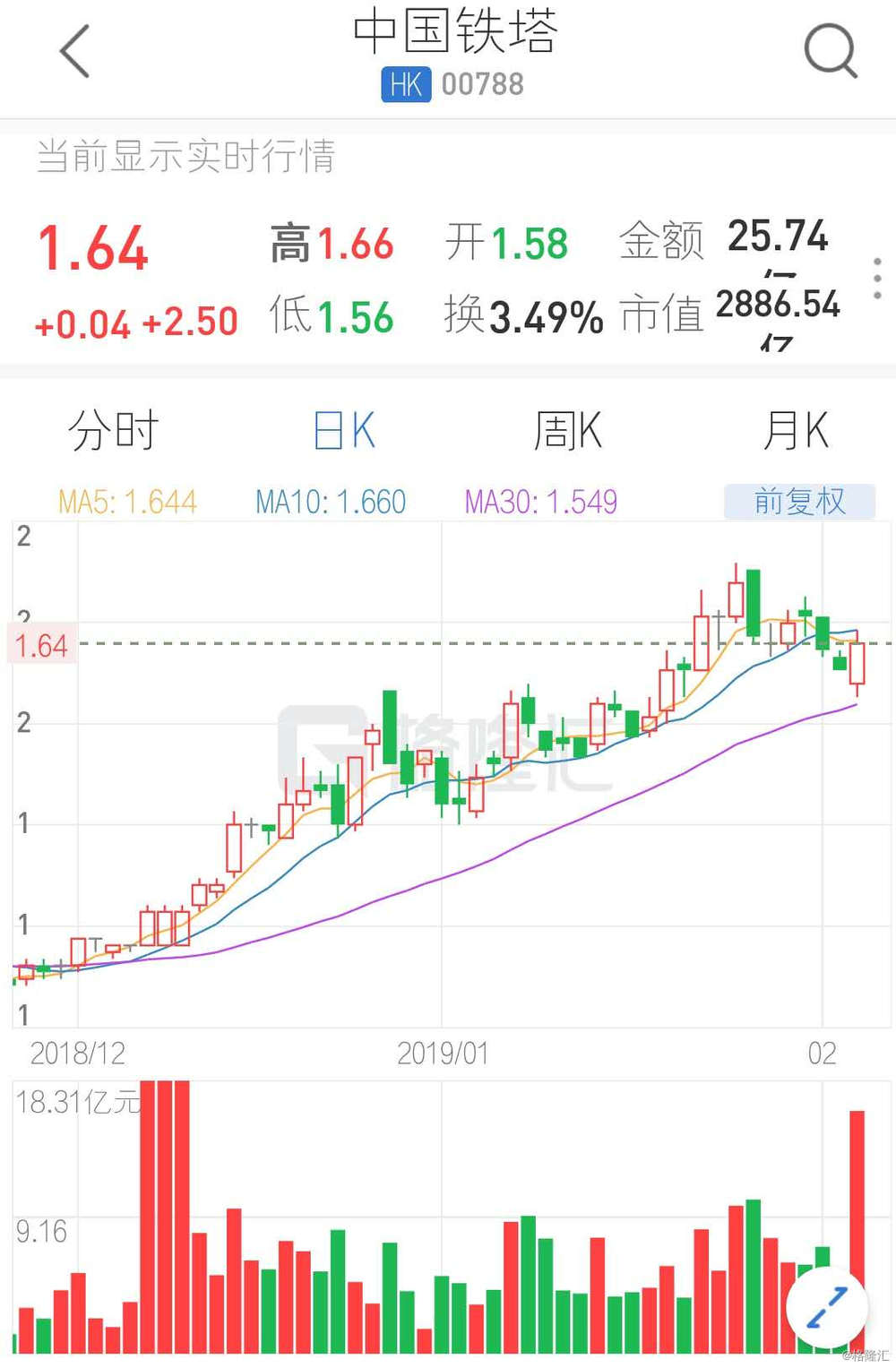The width and height of the screenshot is (896, 1368).
Task: Select the 日K chart tab
Action: point(344,431)
